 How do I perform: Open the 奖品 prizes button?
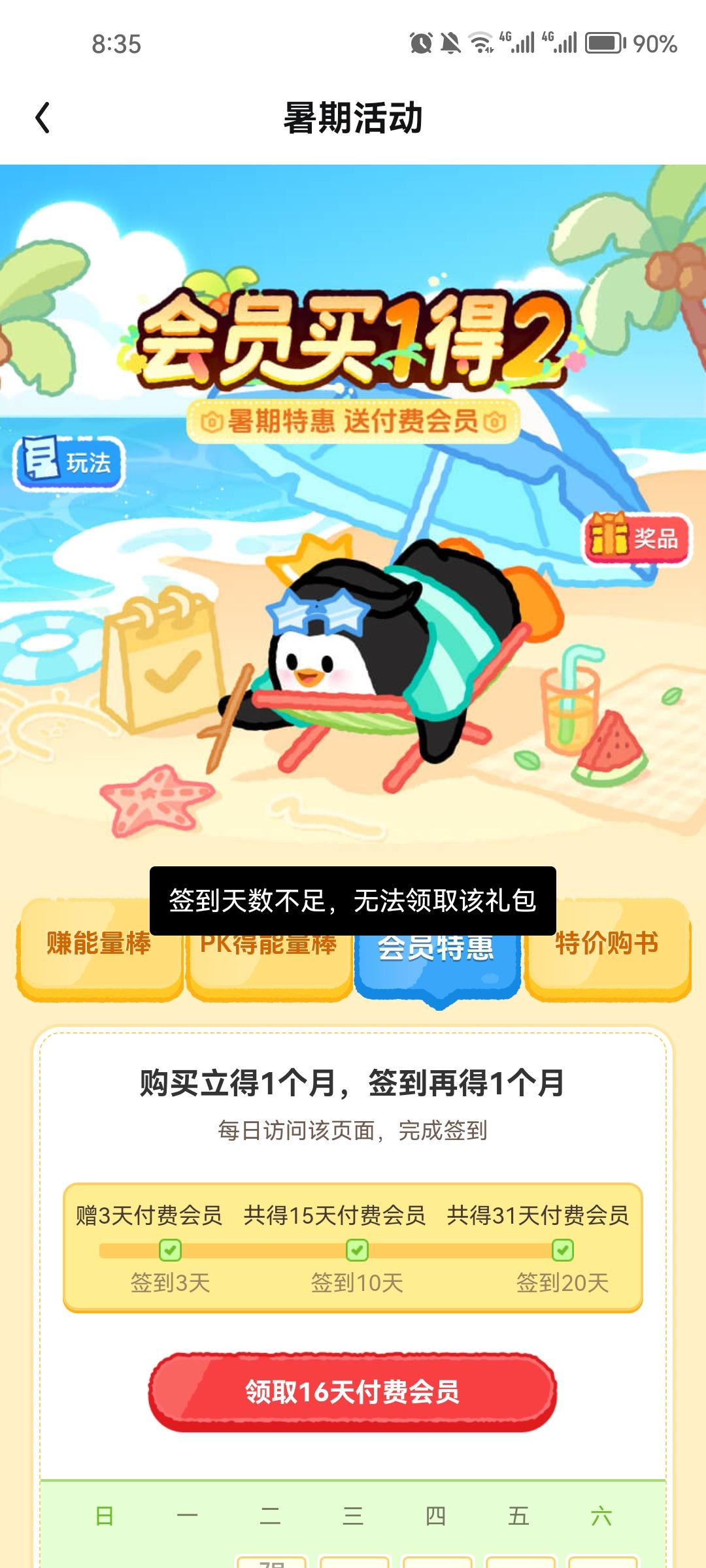pyautogui.click(x=636, y=538)
